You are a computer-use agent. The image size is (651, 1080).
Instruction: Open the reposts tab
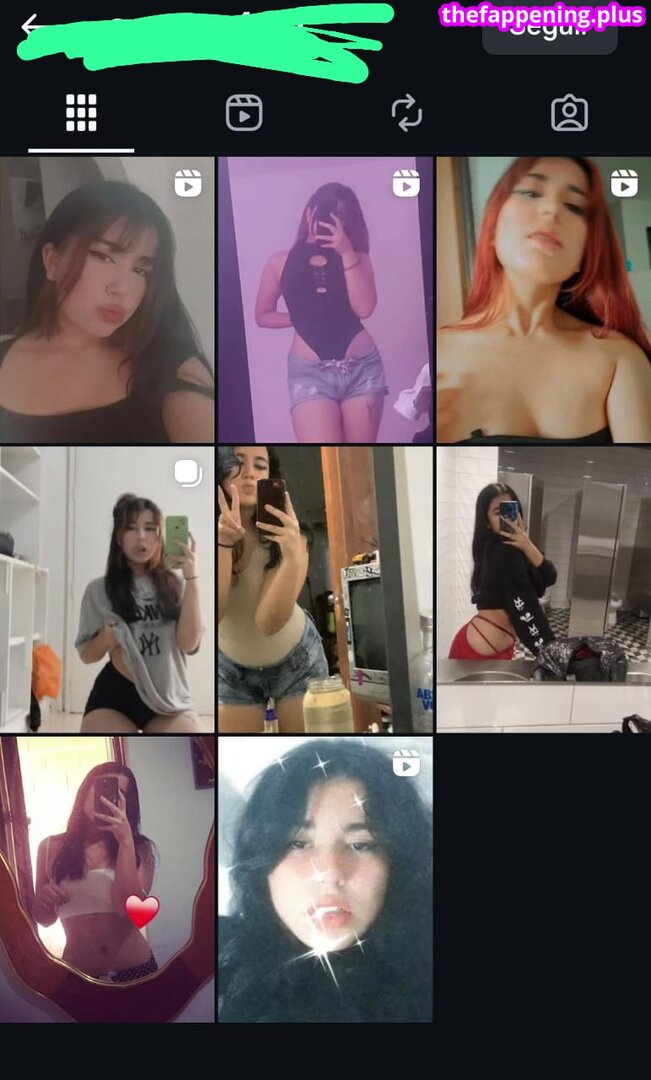click(407, 114)
